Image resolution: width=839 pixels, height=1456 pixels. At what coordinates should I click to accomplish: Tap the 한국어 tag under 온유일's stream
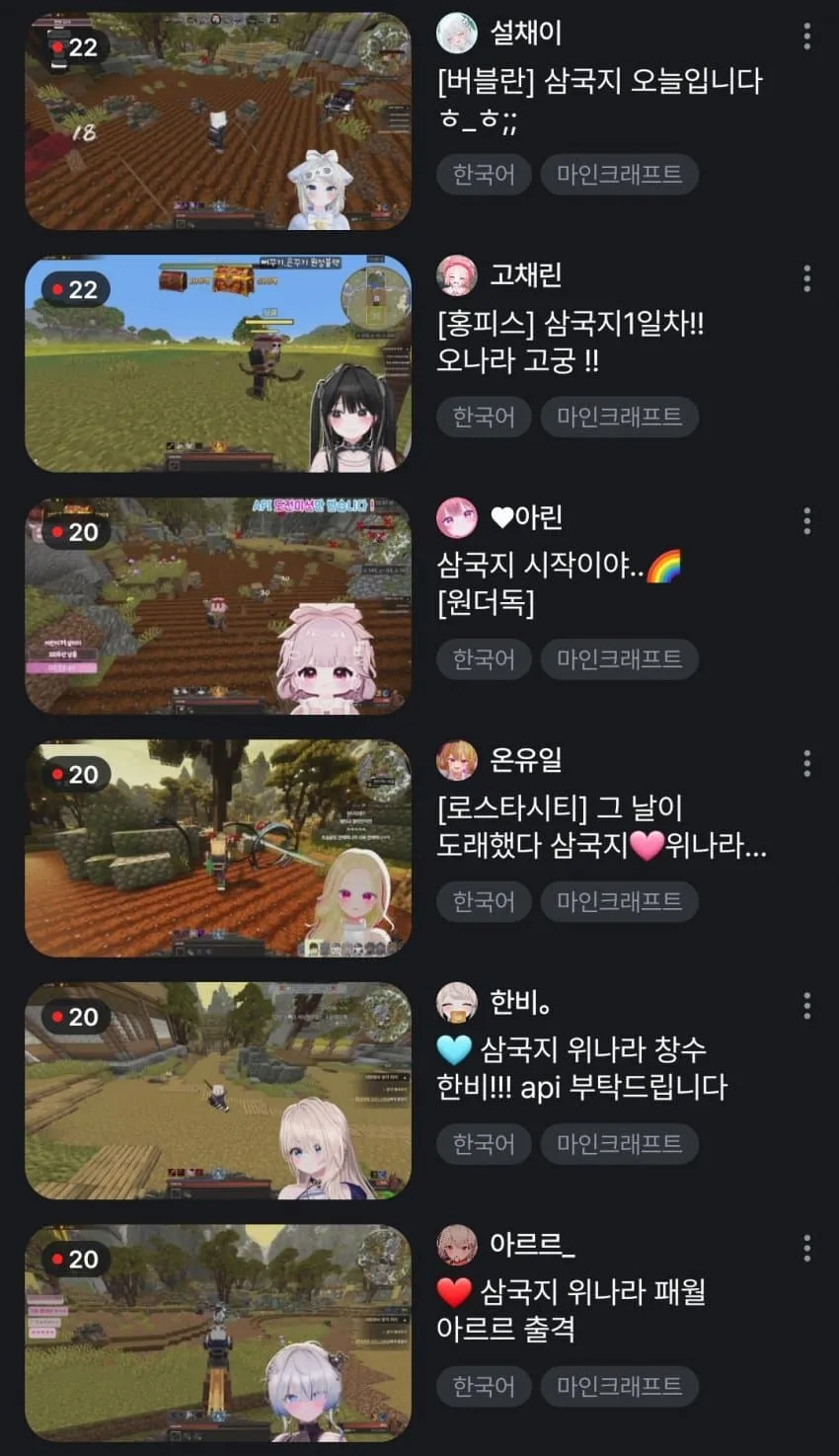click(484, 901)
